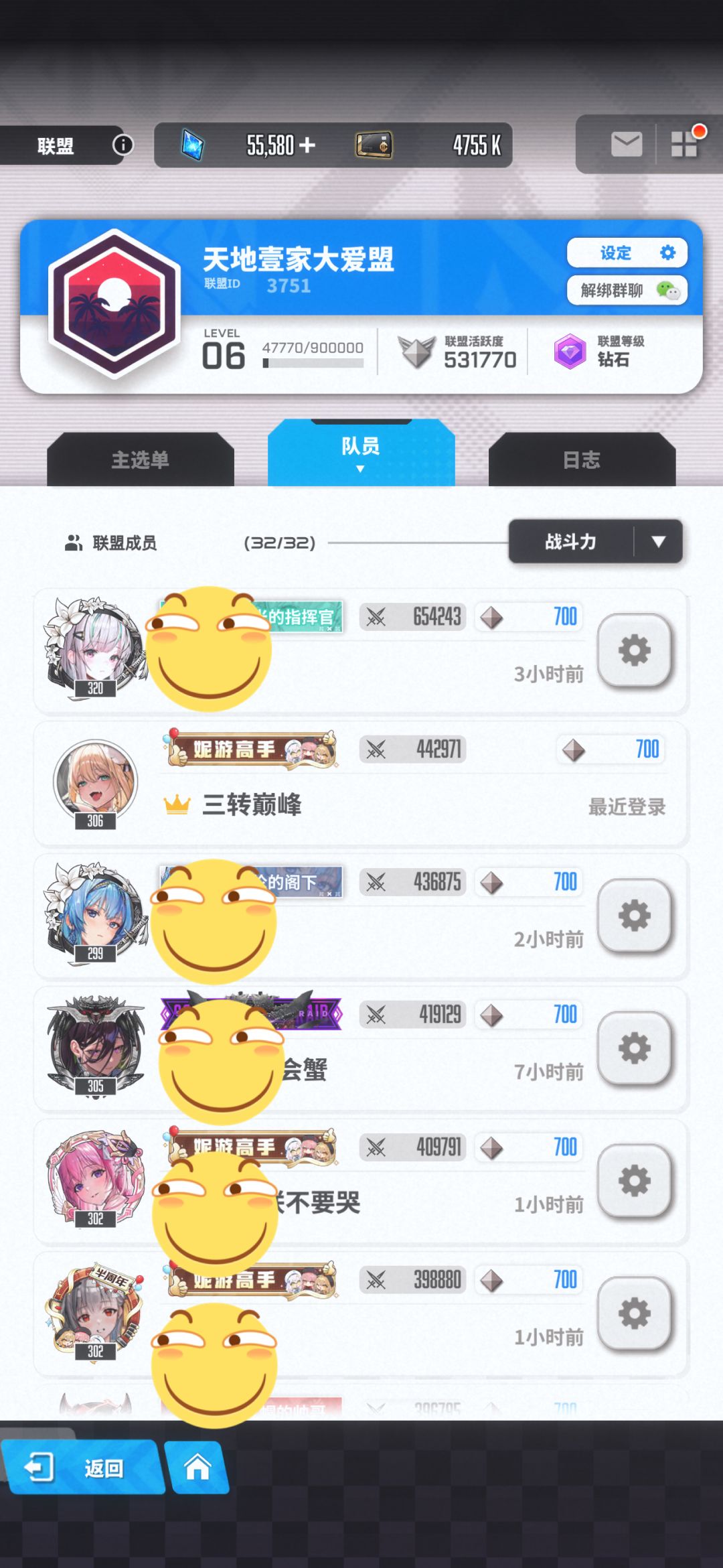Open gear settings for member with 398880 power
This screenshot has width=723, height=1568.
[x=634, y=1313]
